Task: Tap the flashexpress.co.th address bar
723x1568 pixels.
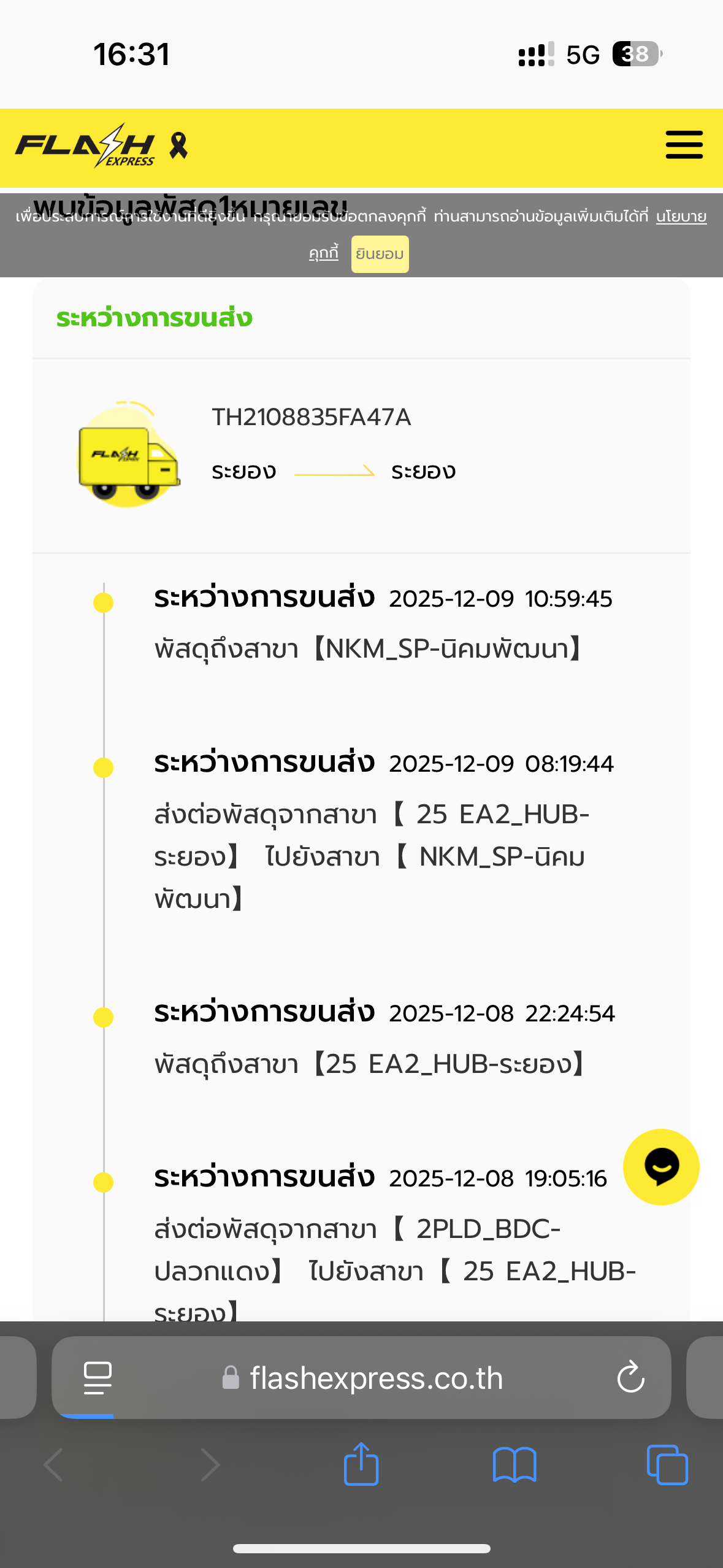Action: pos(375,1378)
